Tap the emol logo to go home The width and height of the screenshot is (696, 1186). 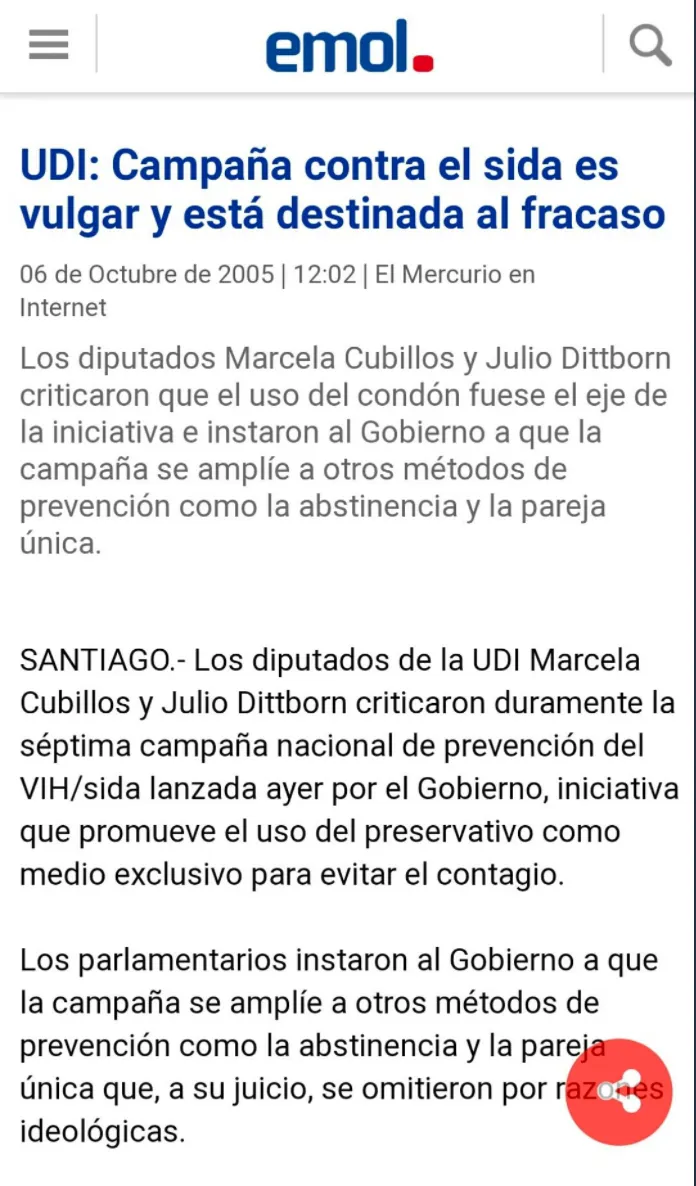[349, 46]
